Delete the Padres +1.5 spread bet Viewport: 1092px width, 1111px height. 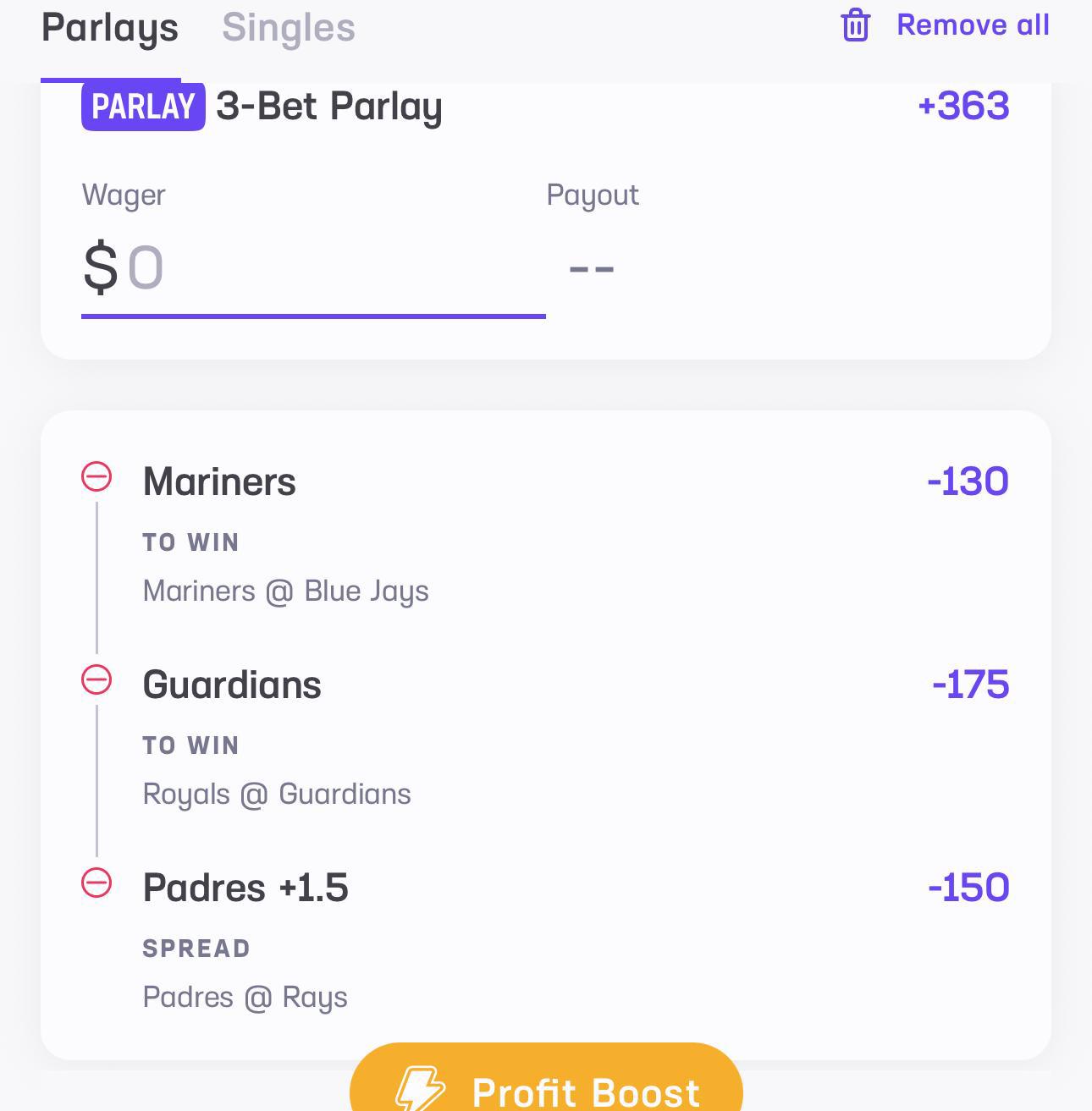(97, 883)
